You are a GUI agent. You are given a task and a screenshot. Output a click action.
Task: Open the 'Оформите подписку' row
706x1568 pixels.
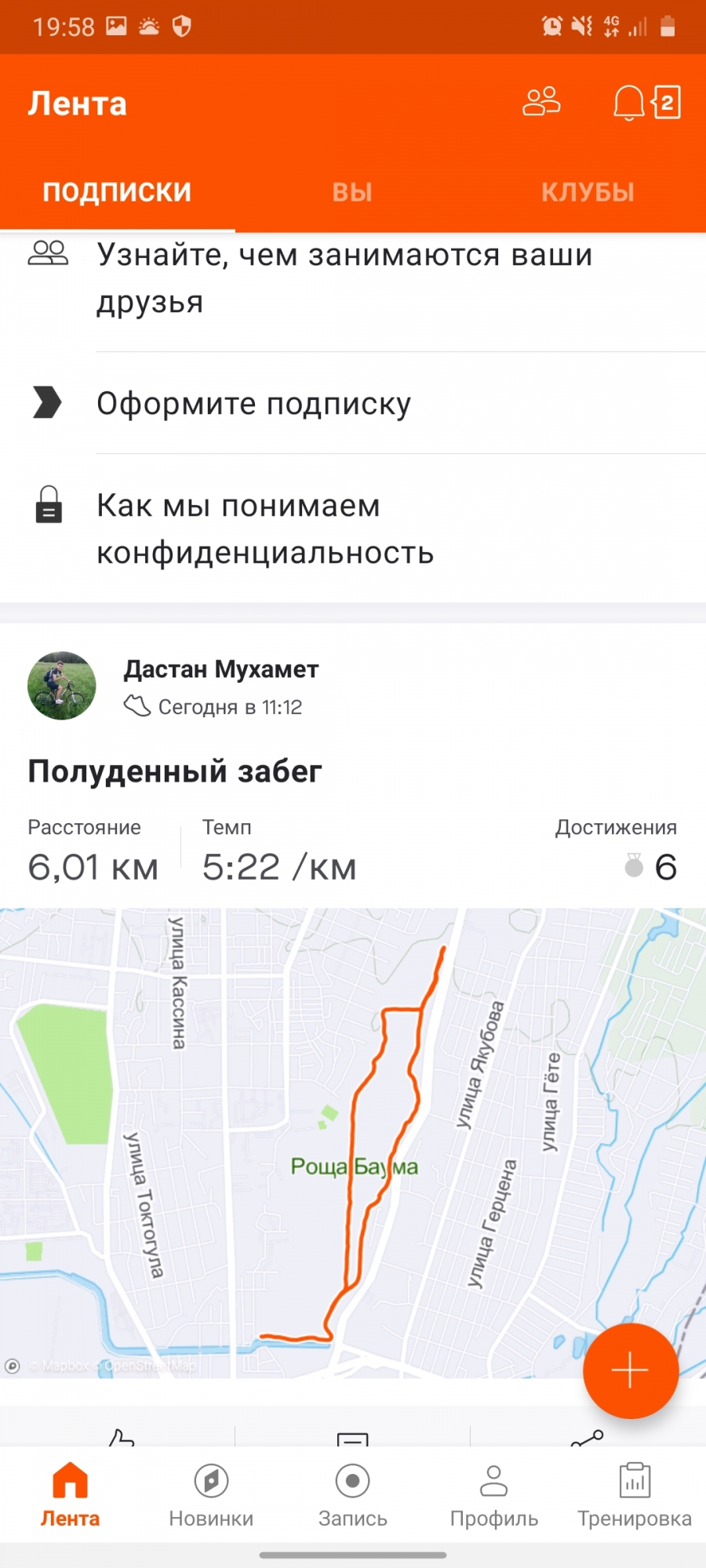253,404
